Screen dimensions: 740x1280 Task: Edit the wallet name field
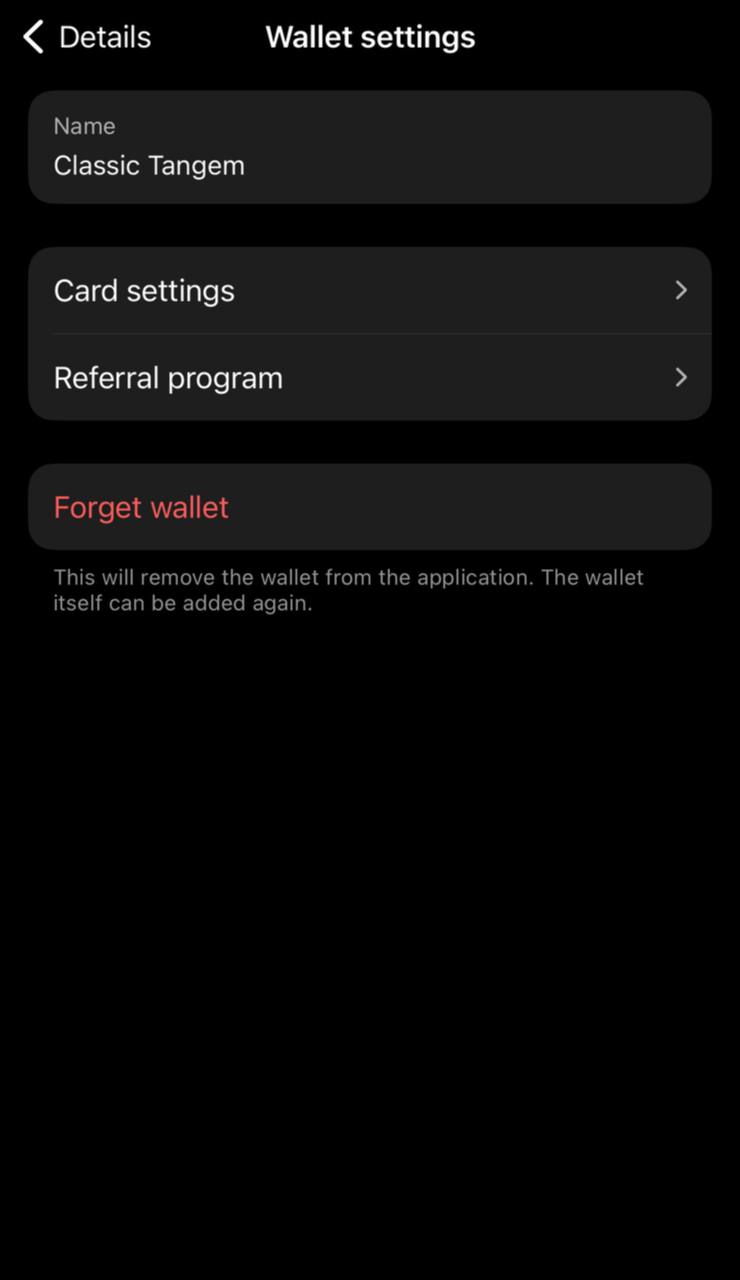[370, 147]
